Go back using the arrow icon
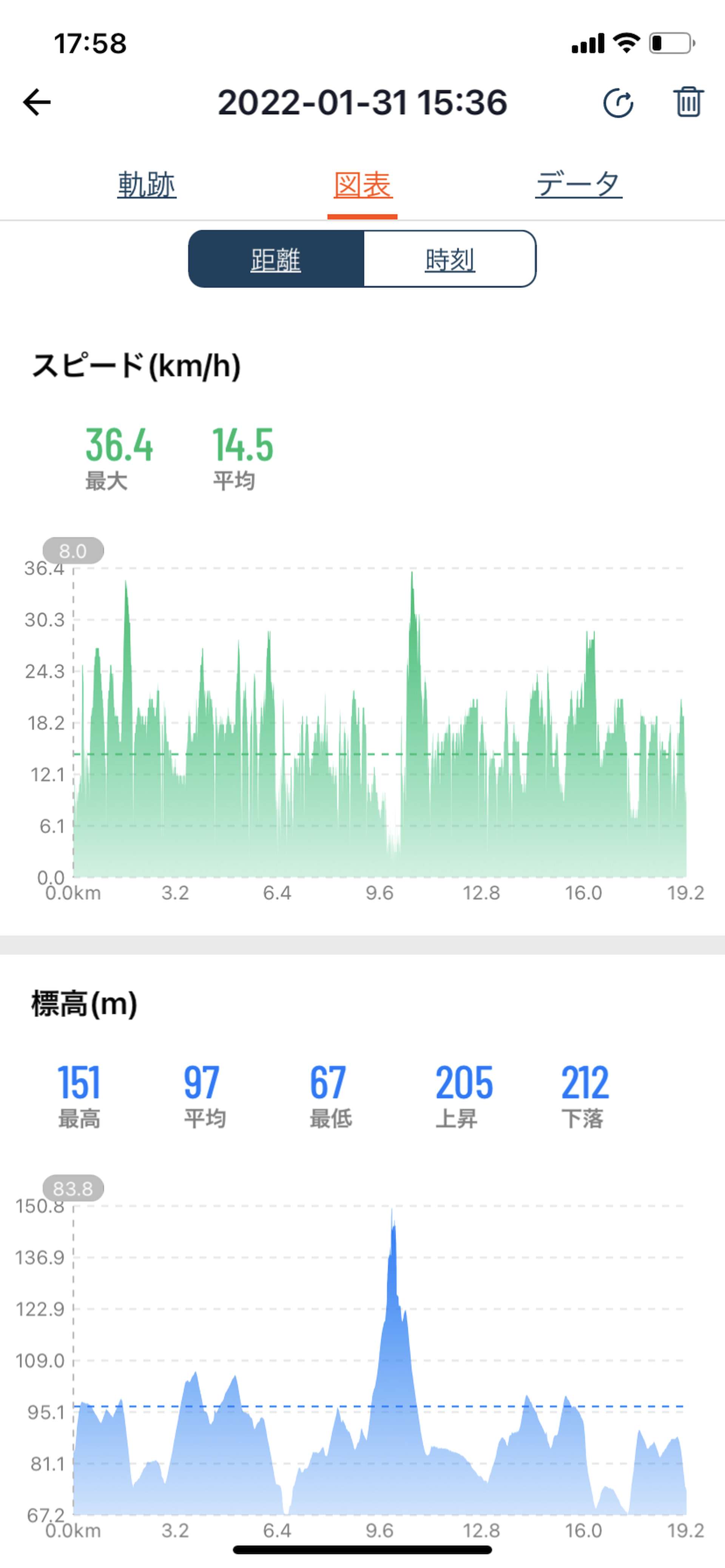Screen dimensions: 725x1568 pyautogui.click(x=37, y=102)
